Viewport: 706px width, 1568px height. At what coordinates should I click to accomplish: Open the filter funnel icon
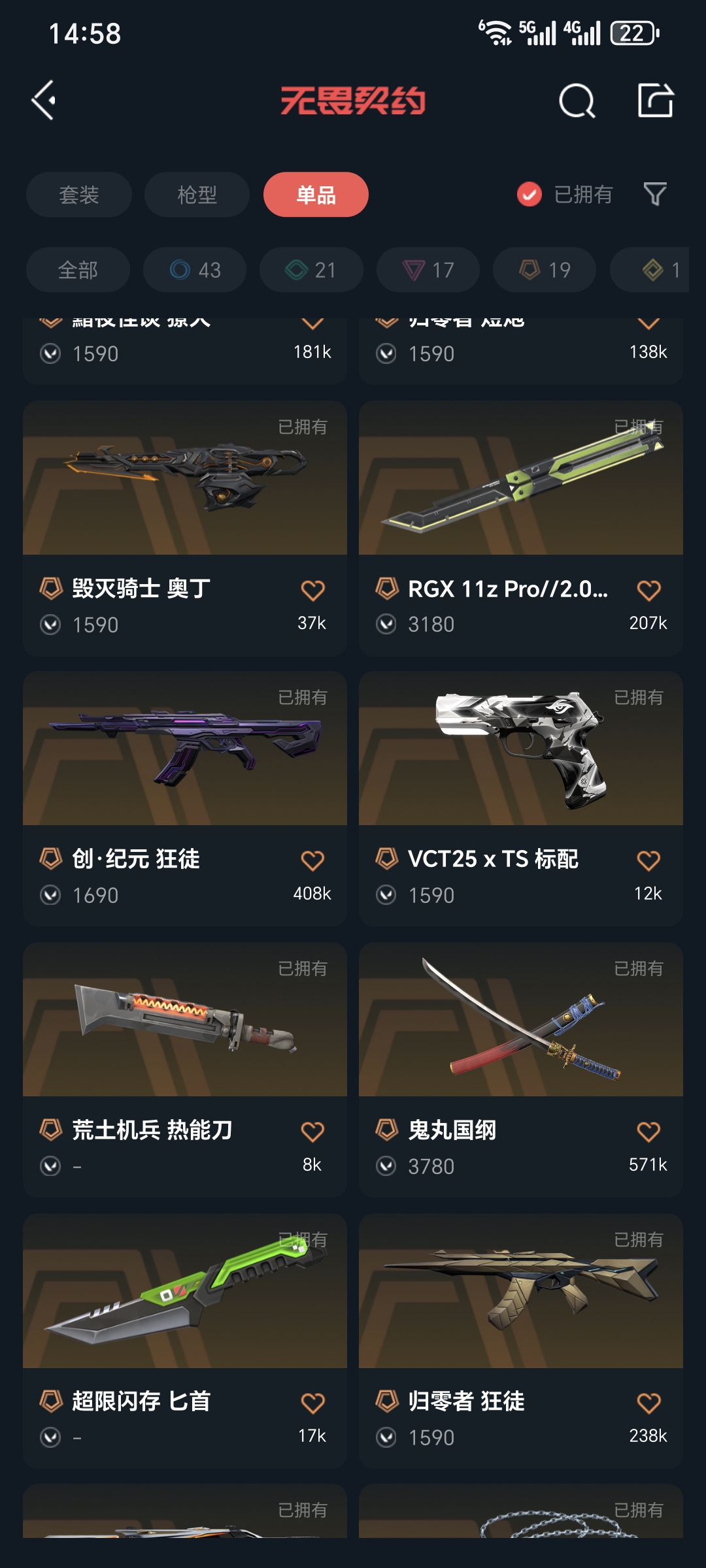[655, 194]
